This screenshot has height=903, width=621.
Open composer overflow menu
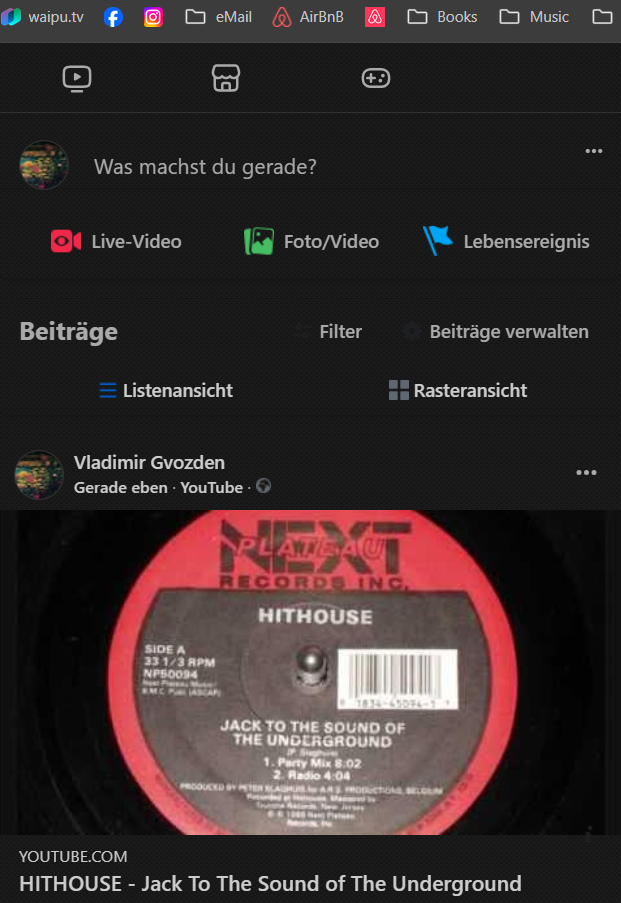594,151
